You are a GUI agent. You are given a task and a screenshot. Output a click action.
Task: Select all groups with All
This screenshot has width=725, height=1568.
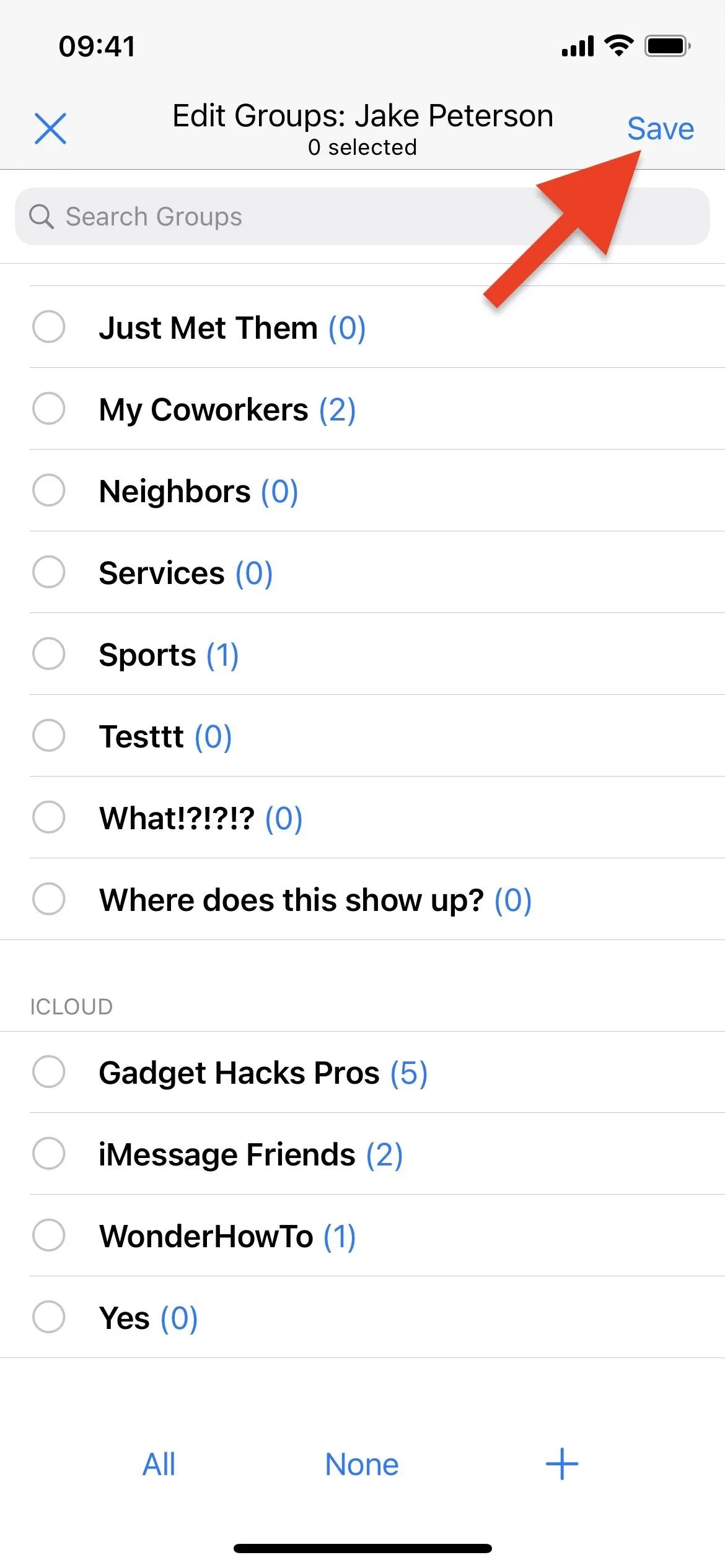click(x=159, y=1465)
